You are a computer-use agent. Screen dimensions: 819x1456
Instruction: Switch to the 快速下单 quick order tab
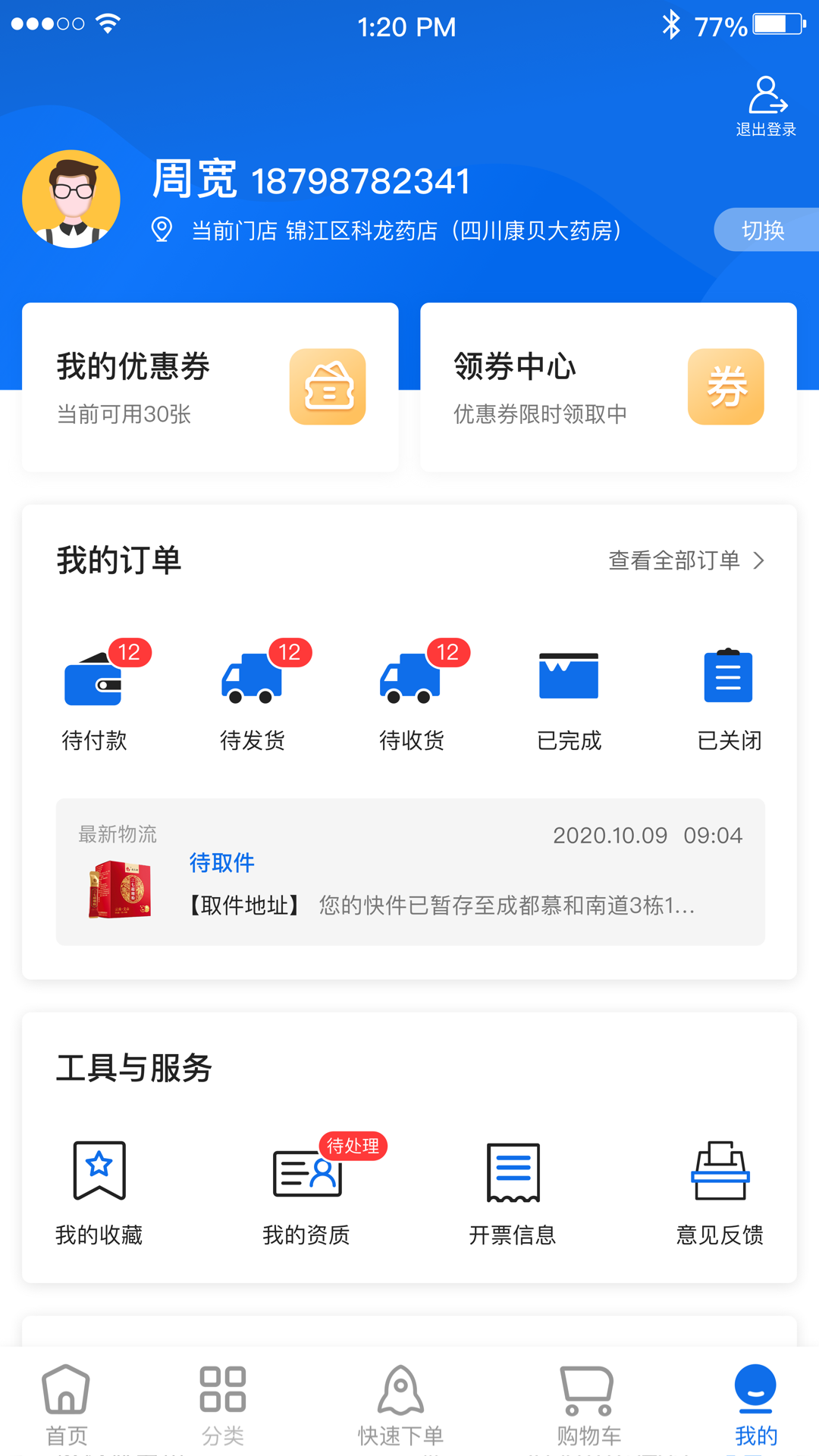pyautogui.click(x=400, y=1403)
